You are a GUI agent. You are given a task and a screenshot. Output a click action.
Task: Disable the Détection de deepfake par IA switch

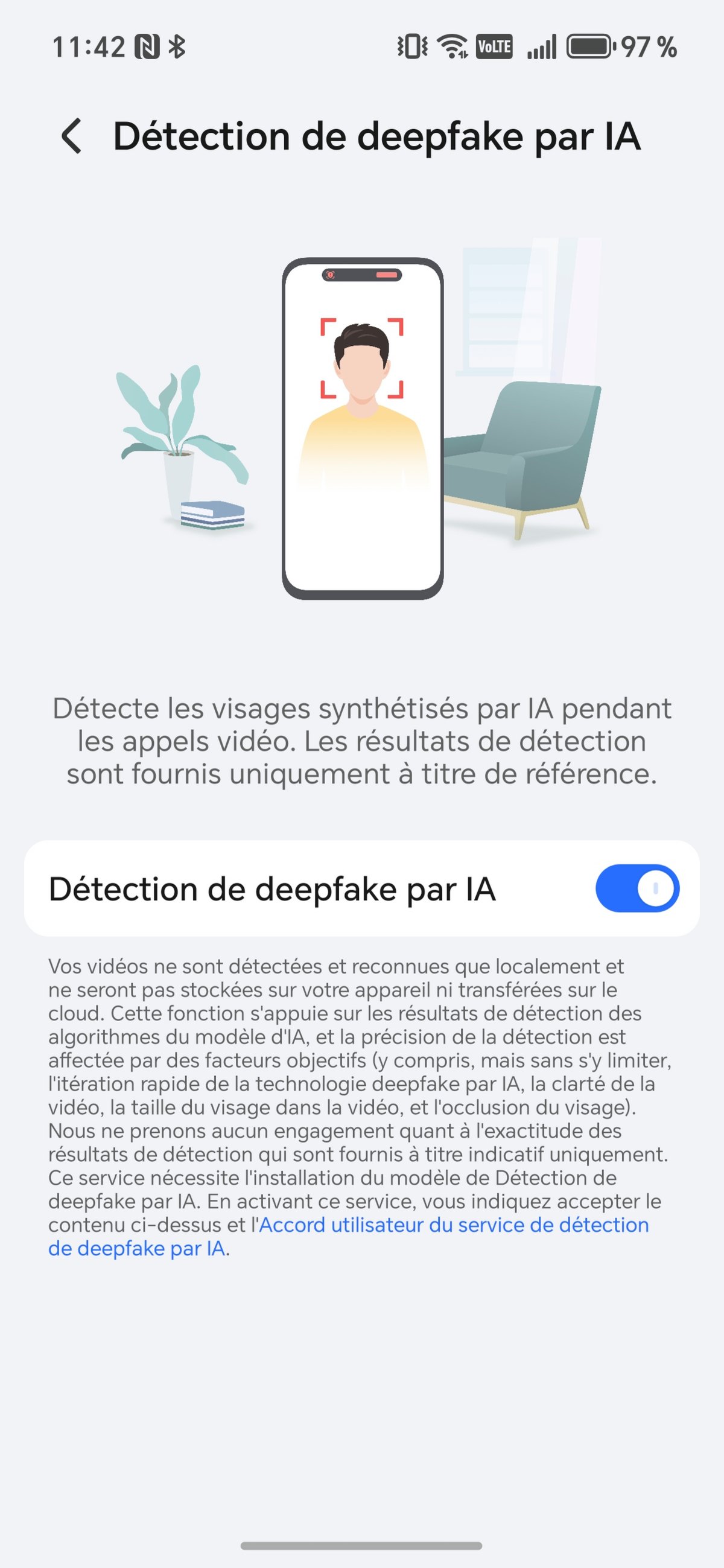coord(637,888)
